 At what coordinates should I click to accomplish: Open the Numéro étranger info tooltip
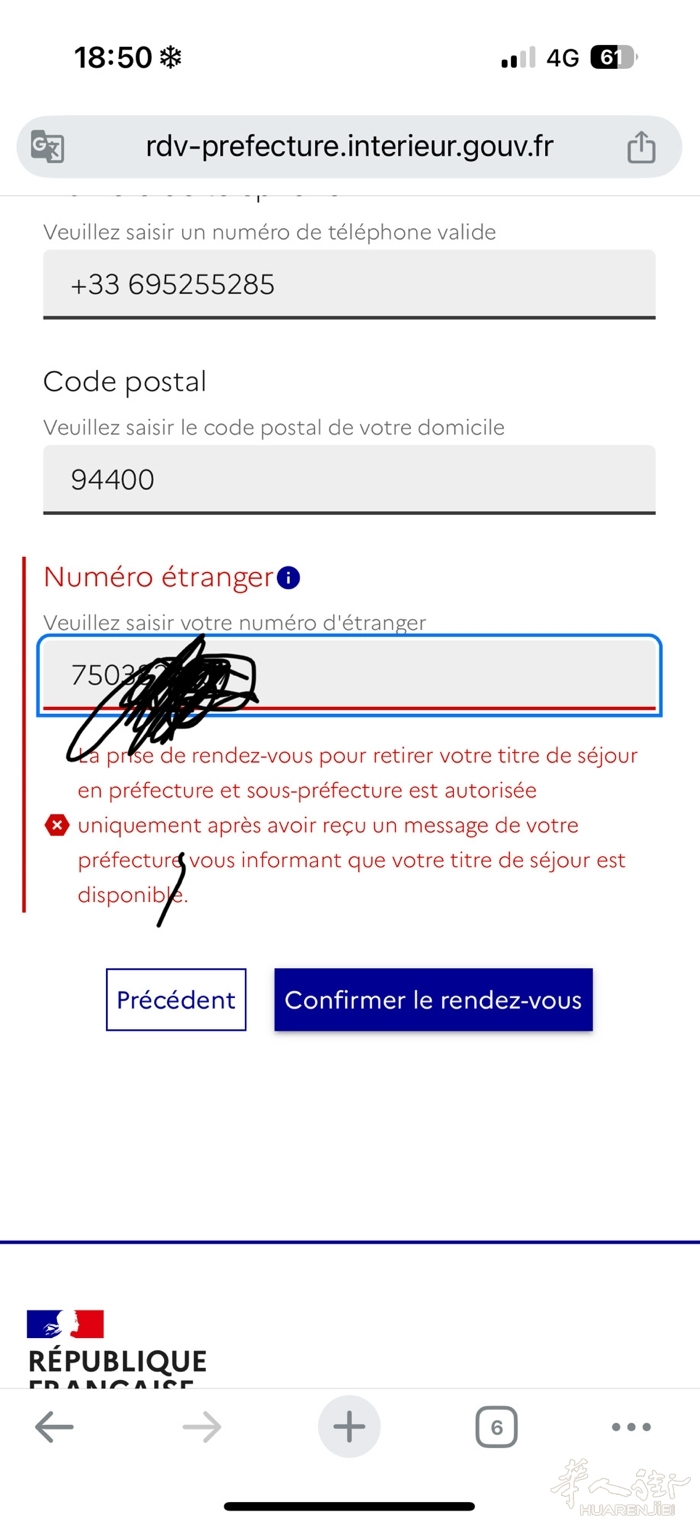[x=288, y=578]
